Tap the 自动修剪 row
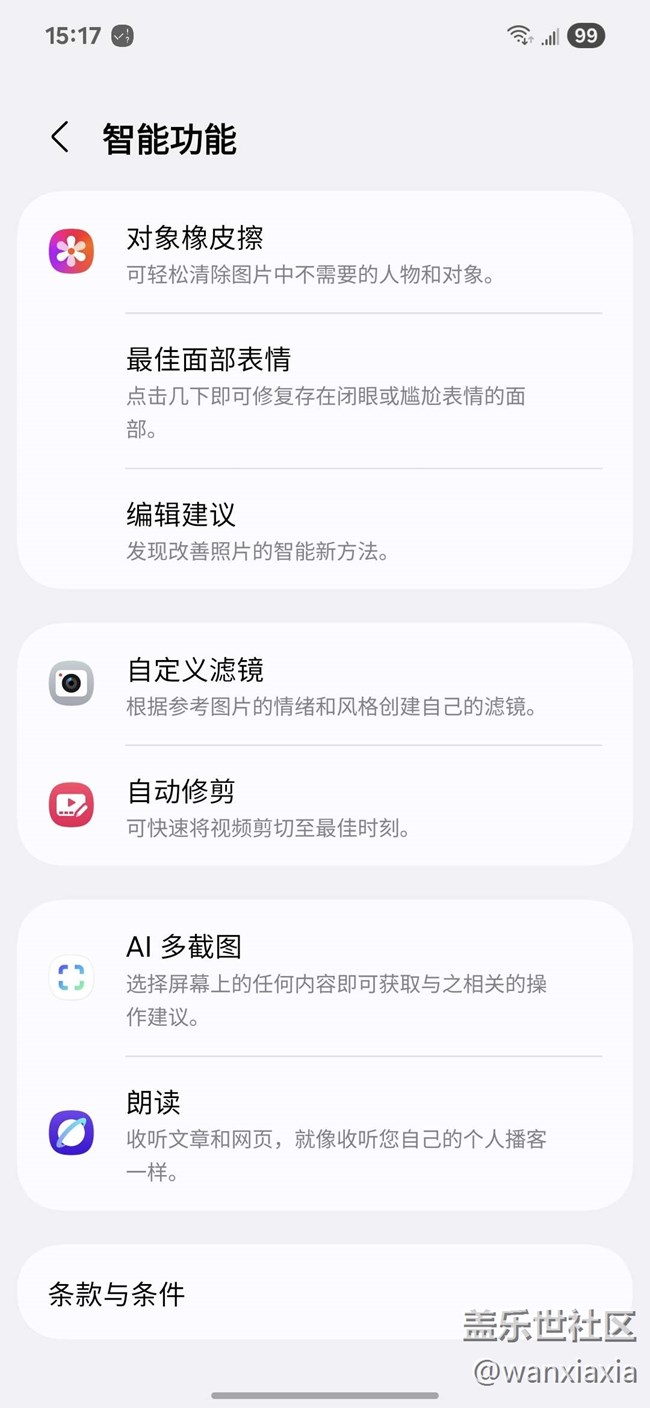Image resolution: width=650 pixels, height=1408 pixels. (325, 805)
